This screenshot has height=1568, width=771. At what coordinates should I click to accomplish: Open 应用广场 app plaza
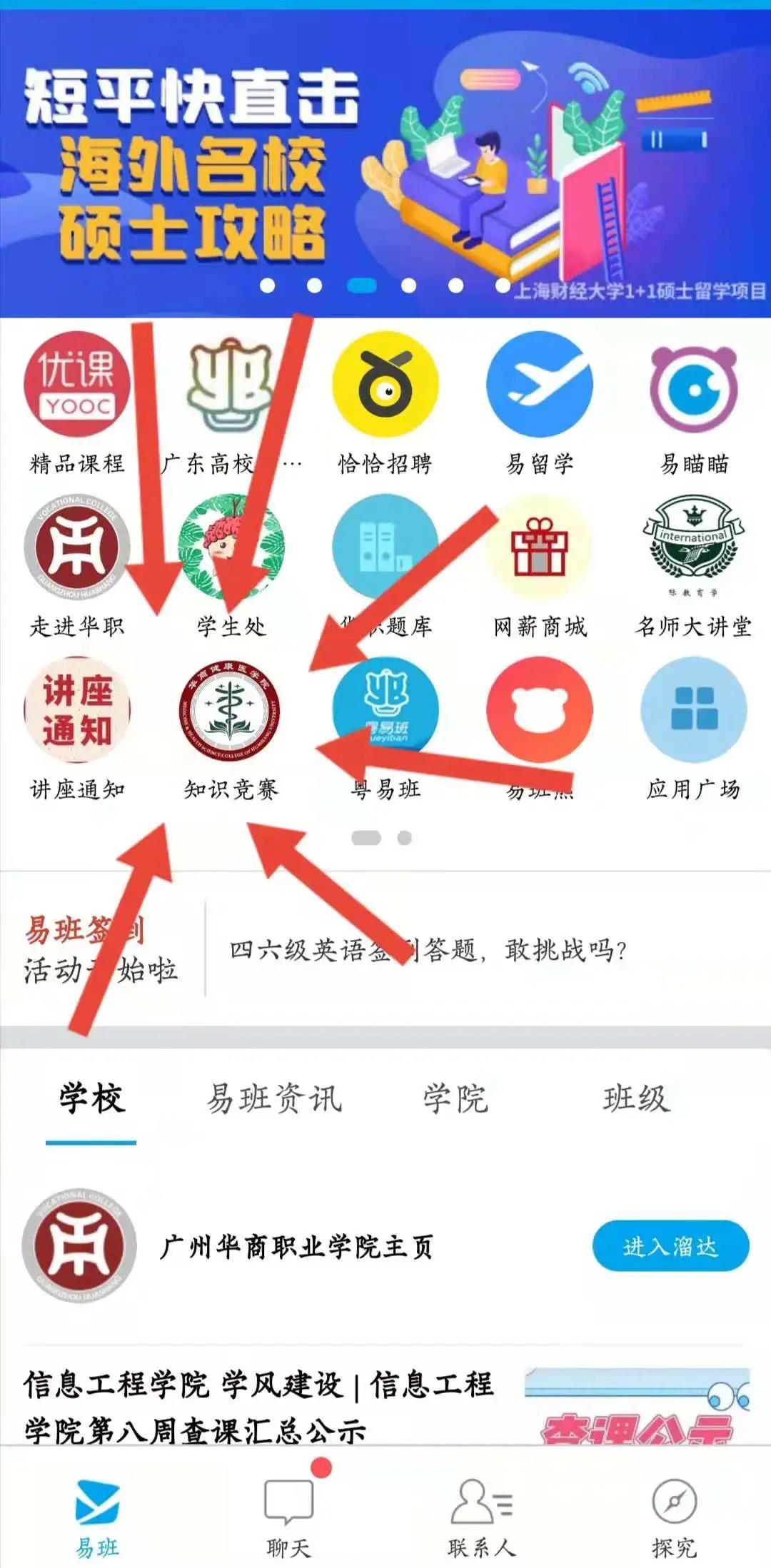pyautogui.click(x=693, y=711)
